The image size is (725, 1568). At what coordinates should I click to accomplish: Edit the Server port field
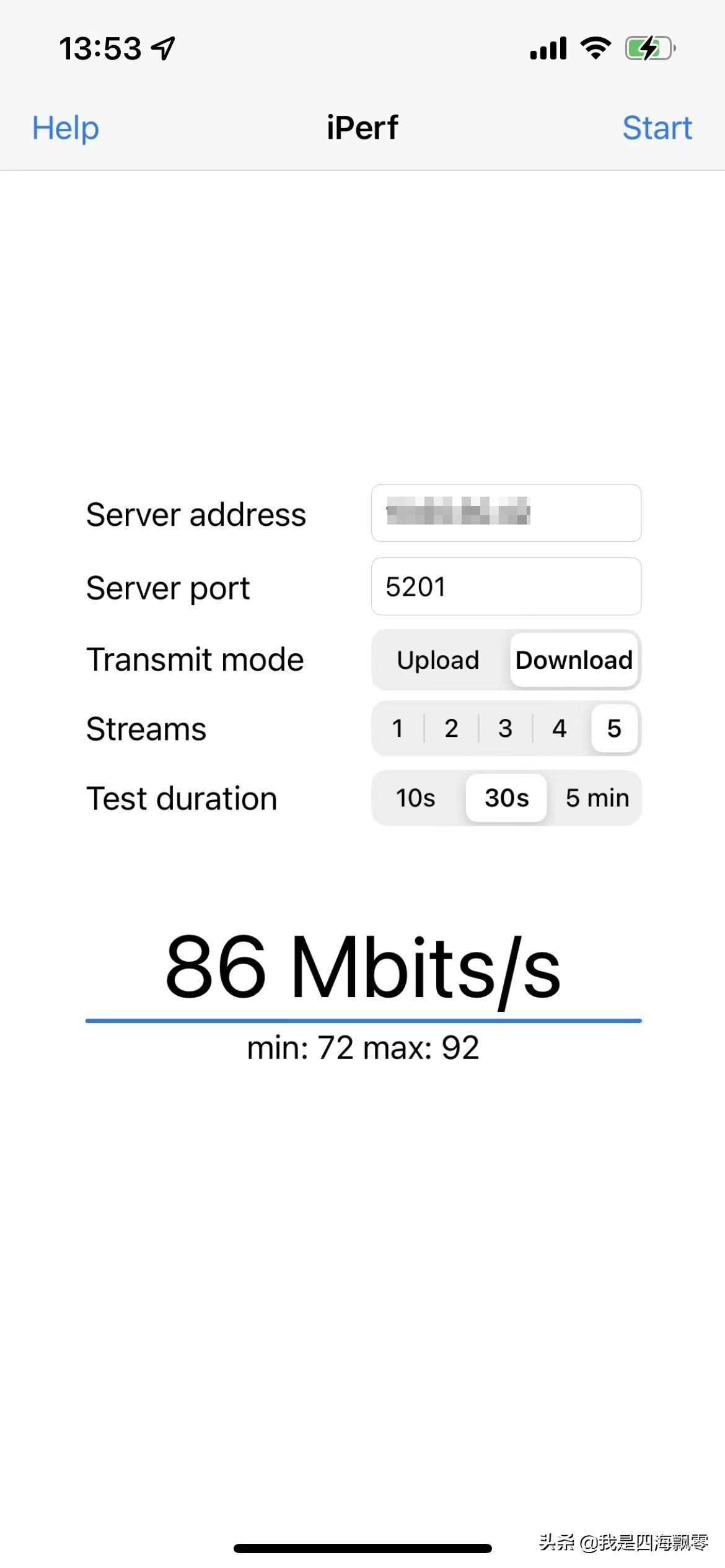(506, 586)
